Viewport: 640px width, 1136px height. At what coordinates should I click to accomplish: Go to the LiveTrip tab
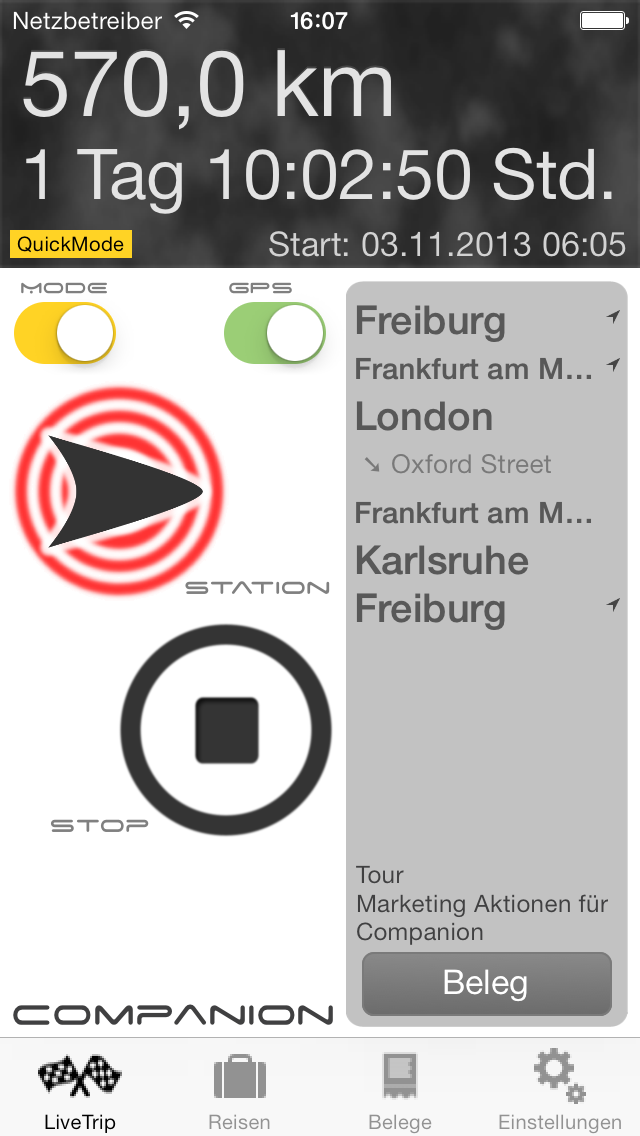pos(80,1089)
